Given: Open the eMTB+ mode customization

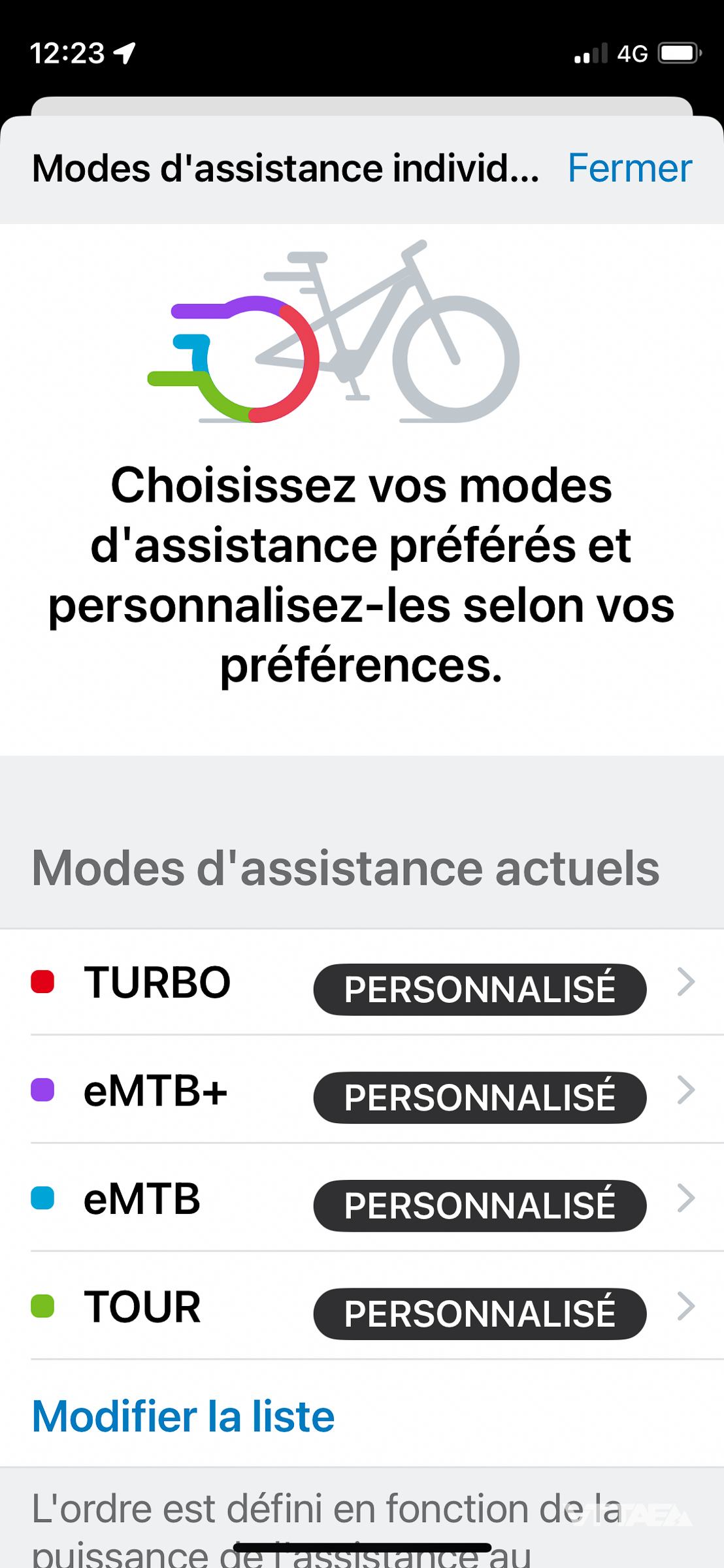Looking at the screenshot, I should (362, 1091).
